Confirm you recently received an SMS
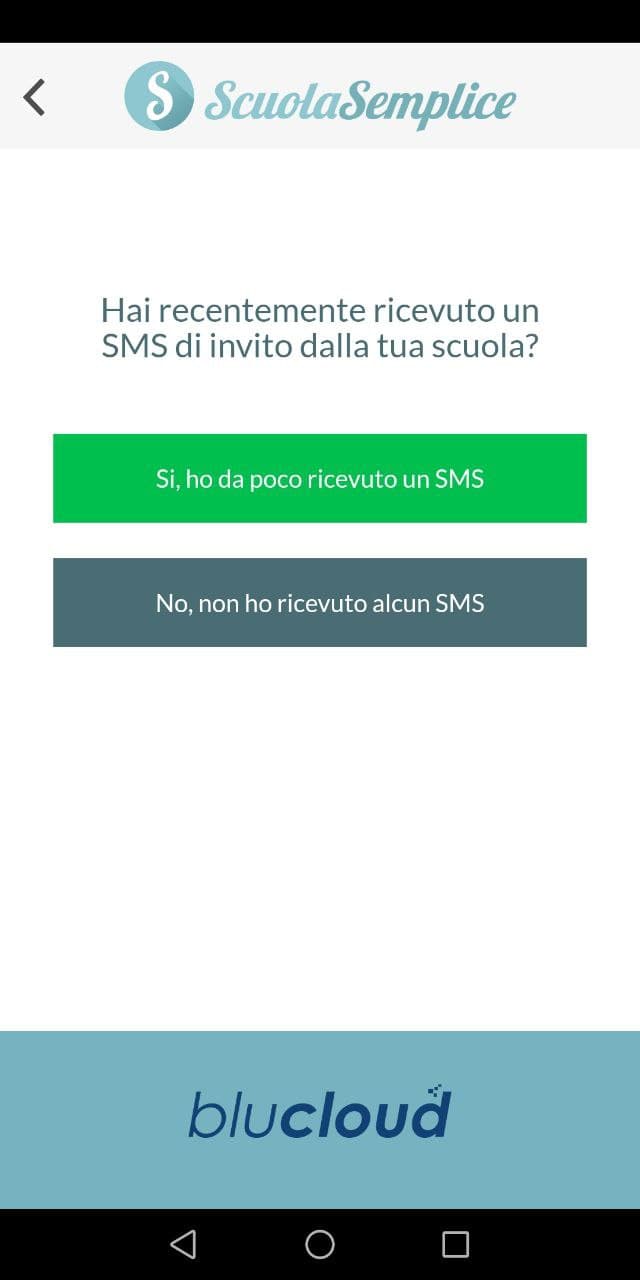640x1280 pixels. click(x=320, y=478)
